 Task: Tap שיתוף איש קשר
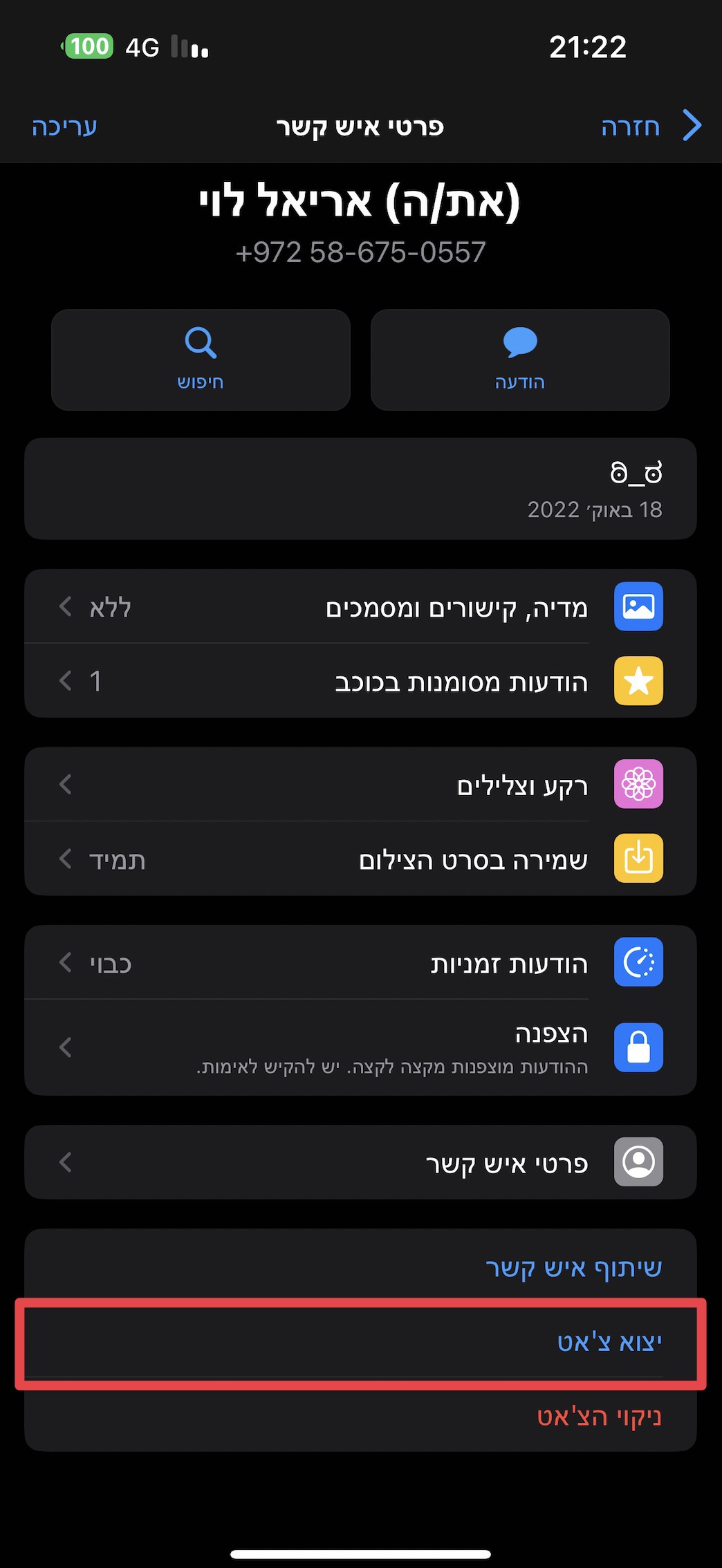point(574,1267)
